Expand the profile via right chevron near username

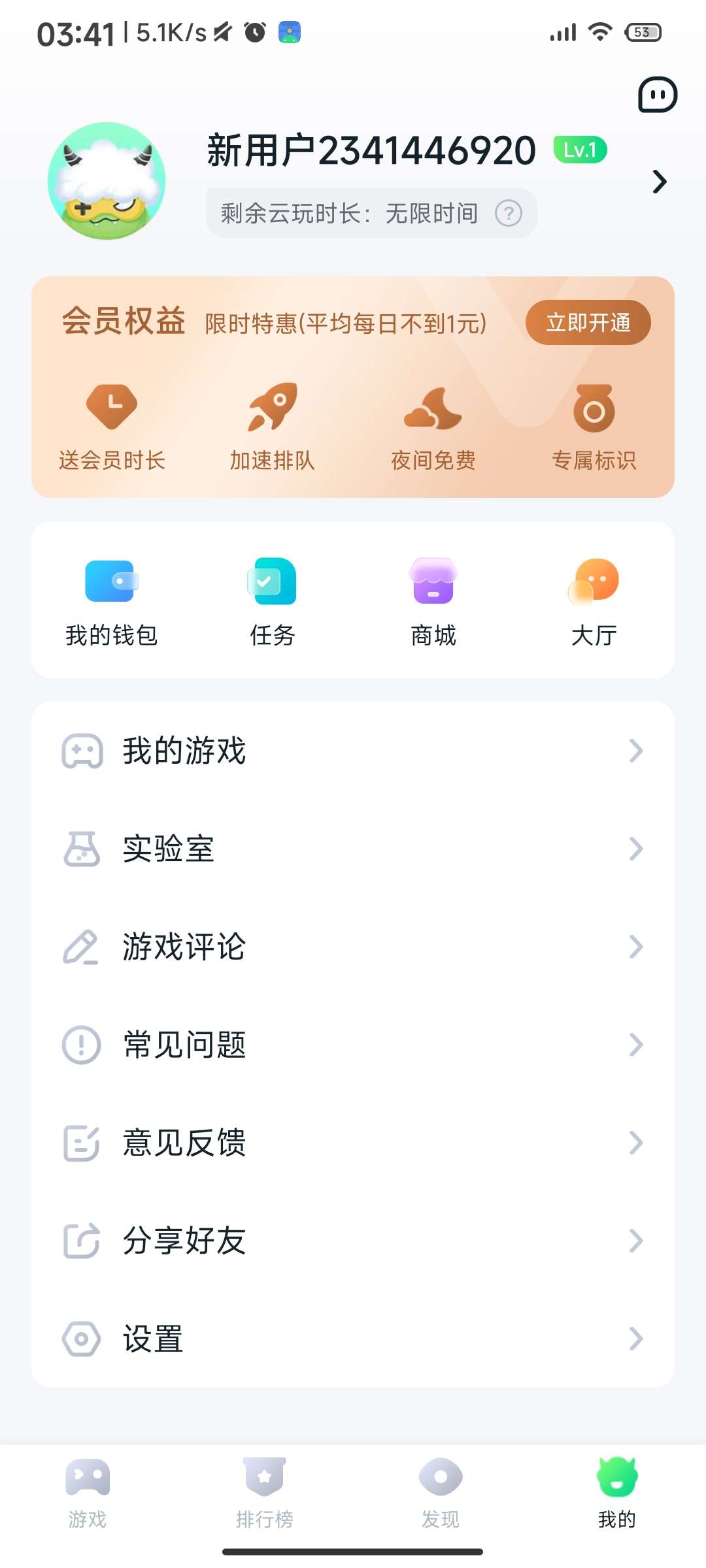(659, 182)
